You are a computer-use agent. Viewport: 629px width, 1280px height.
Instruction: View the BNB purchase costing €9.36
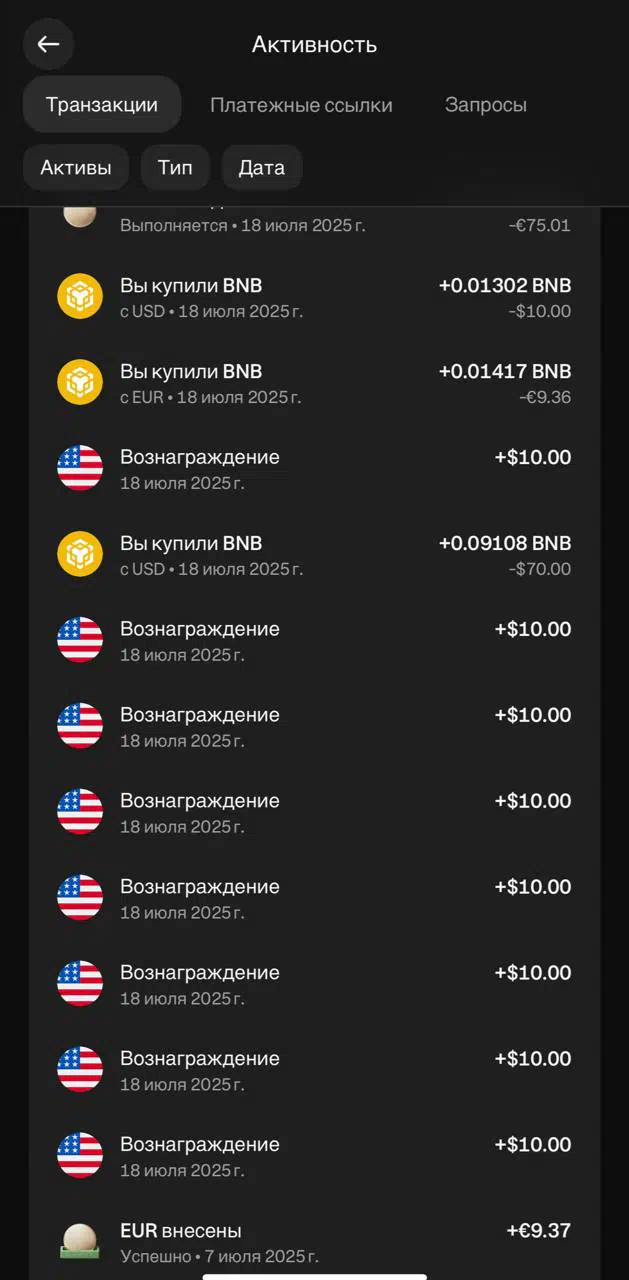coord(314,383)
